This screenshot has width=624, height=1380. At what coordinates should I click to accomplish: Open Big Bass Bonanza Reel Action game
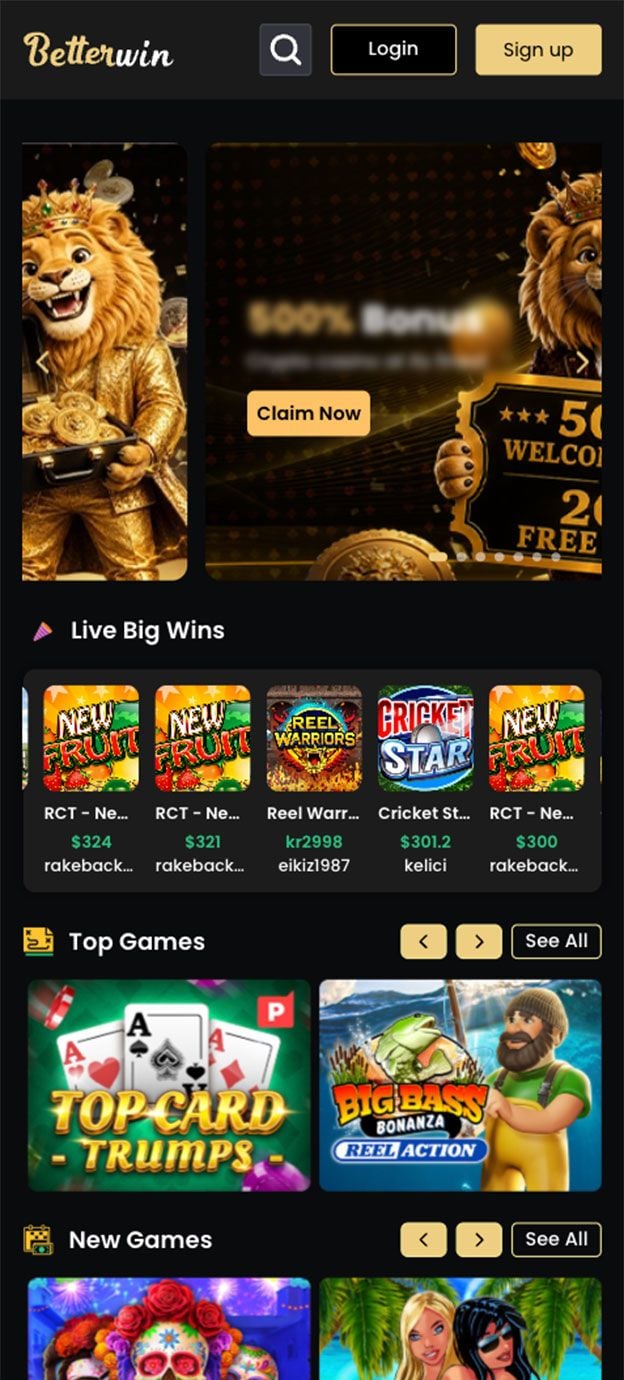(460, 1085)
